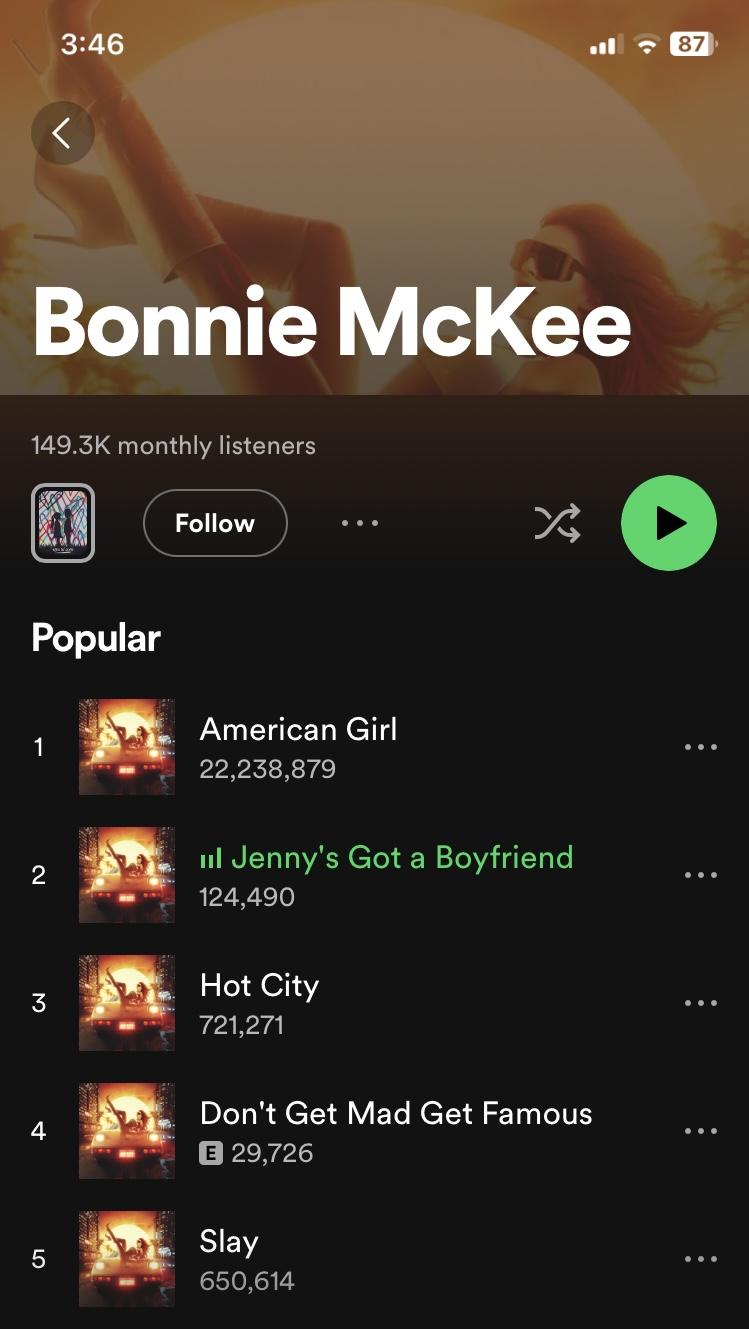Screen dimensions: 749x1329
Task: Open the artist's three-dot options menu
Action: (360, 523)
